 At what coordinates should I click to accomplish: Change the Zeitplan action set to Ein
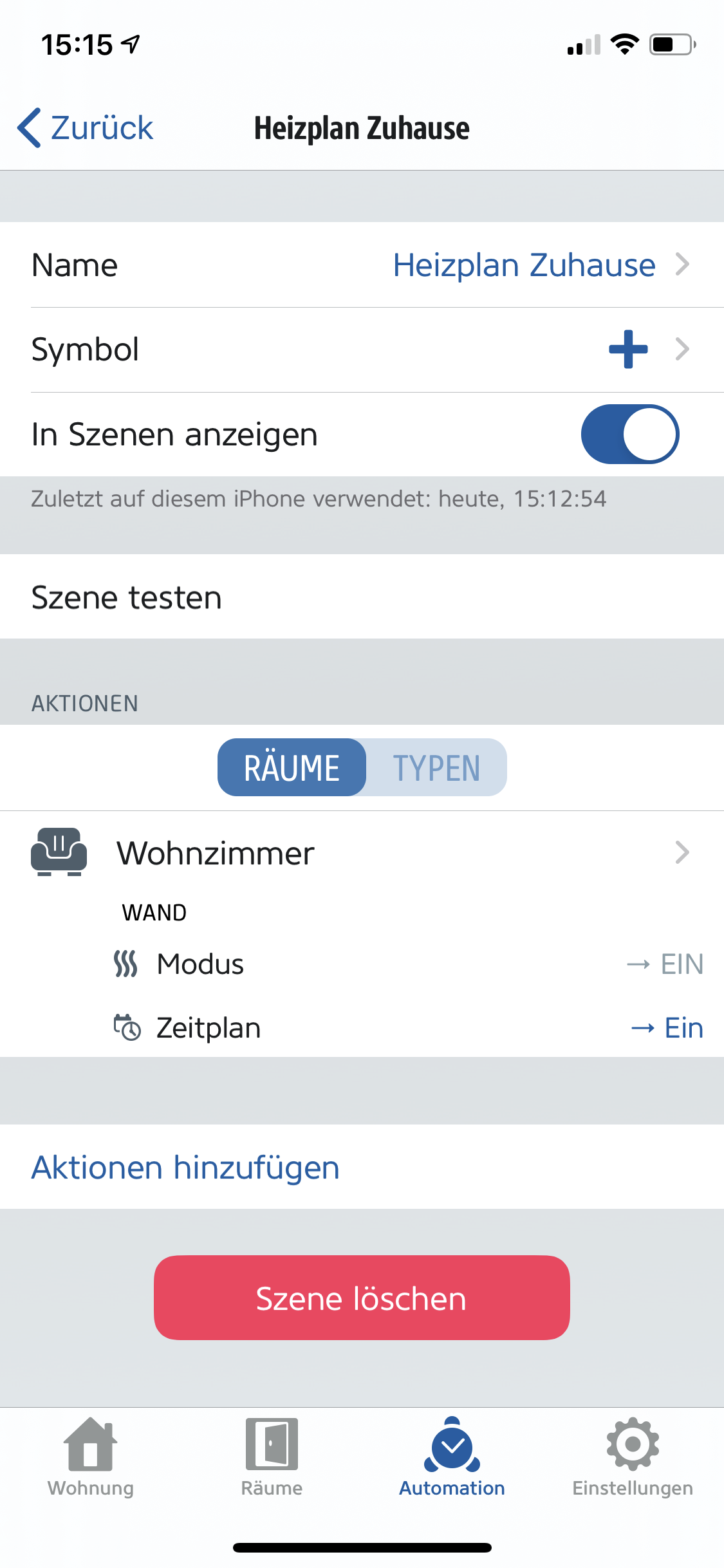[409, 1028]
